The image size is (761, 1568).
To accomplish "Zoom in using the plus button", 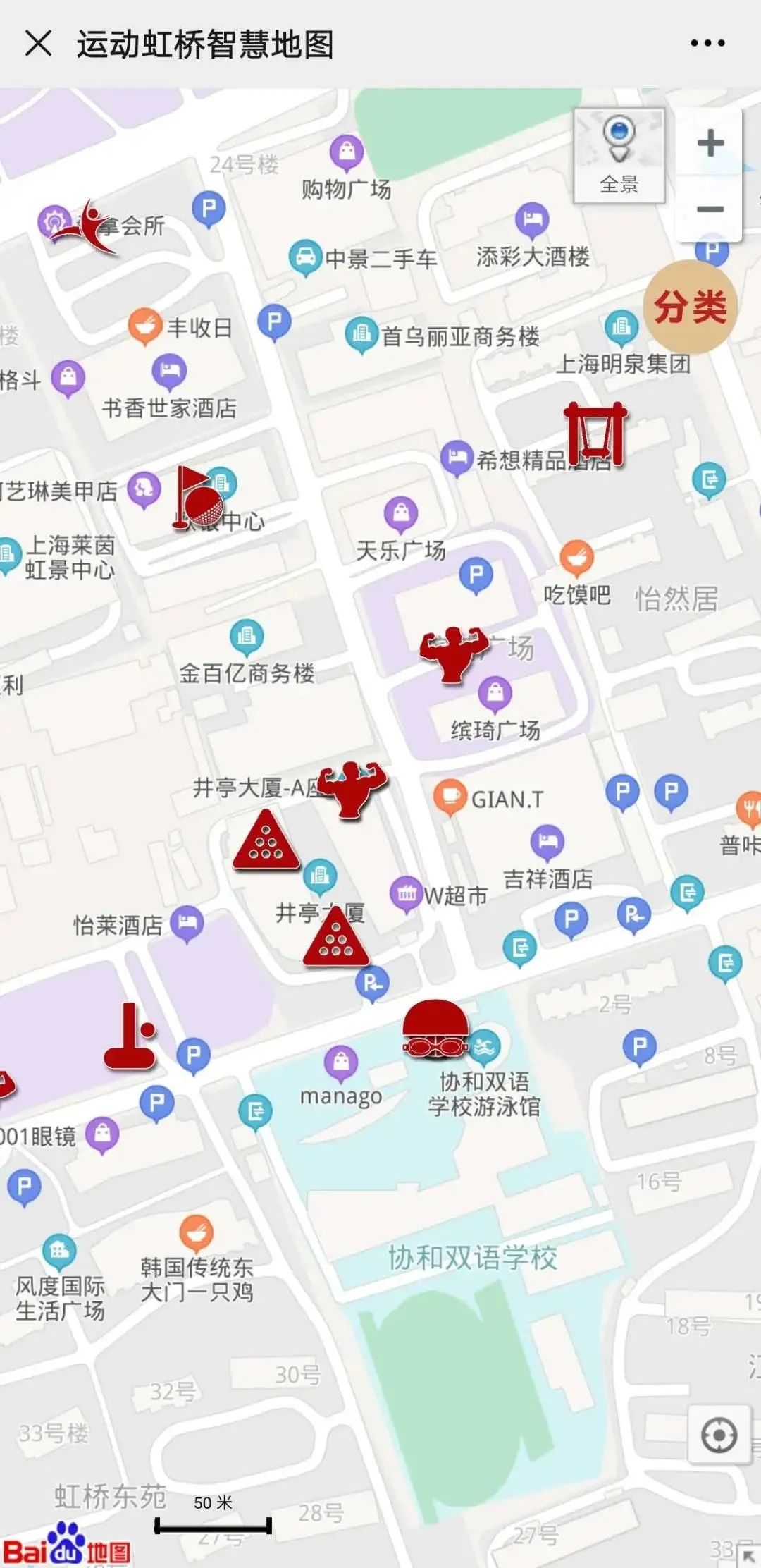I will pyautogui.click(x=711, y=141).
